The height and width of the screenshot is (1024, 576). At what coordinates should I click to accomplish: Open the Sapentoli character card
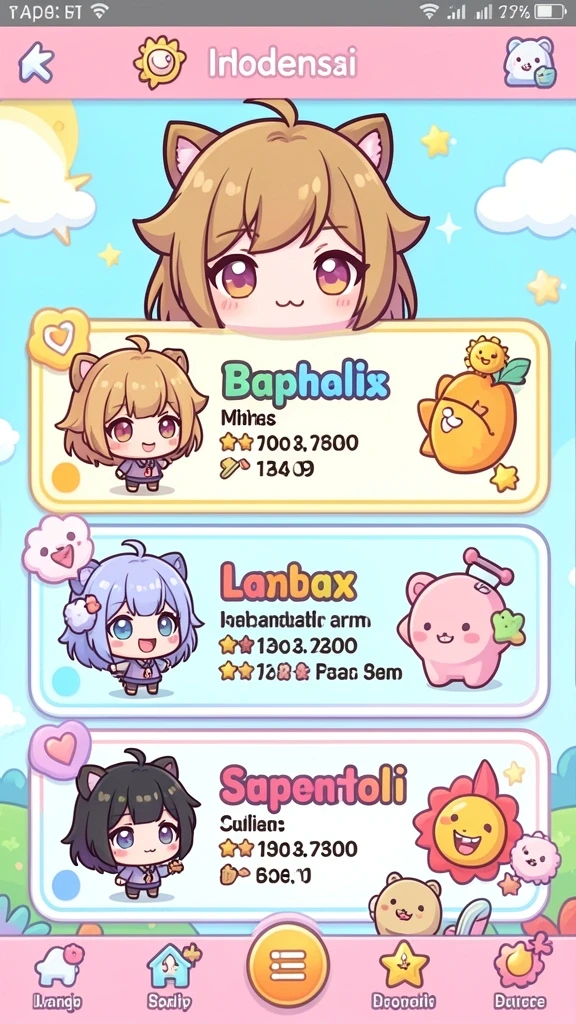(x=289, y=826)
